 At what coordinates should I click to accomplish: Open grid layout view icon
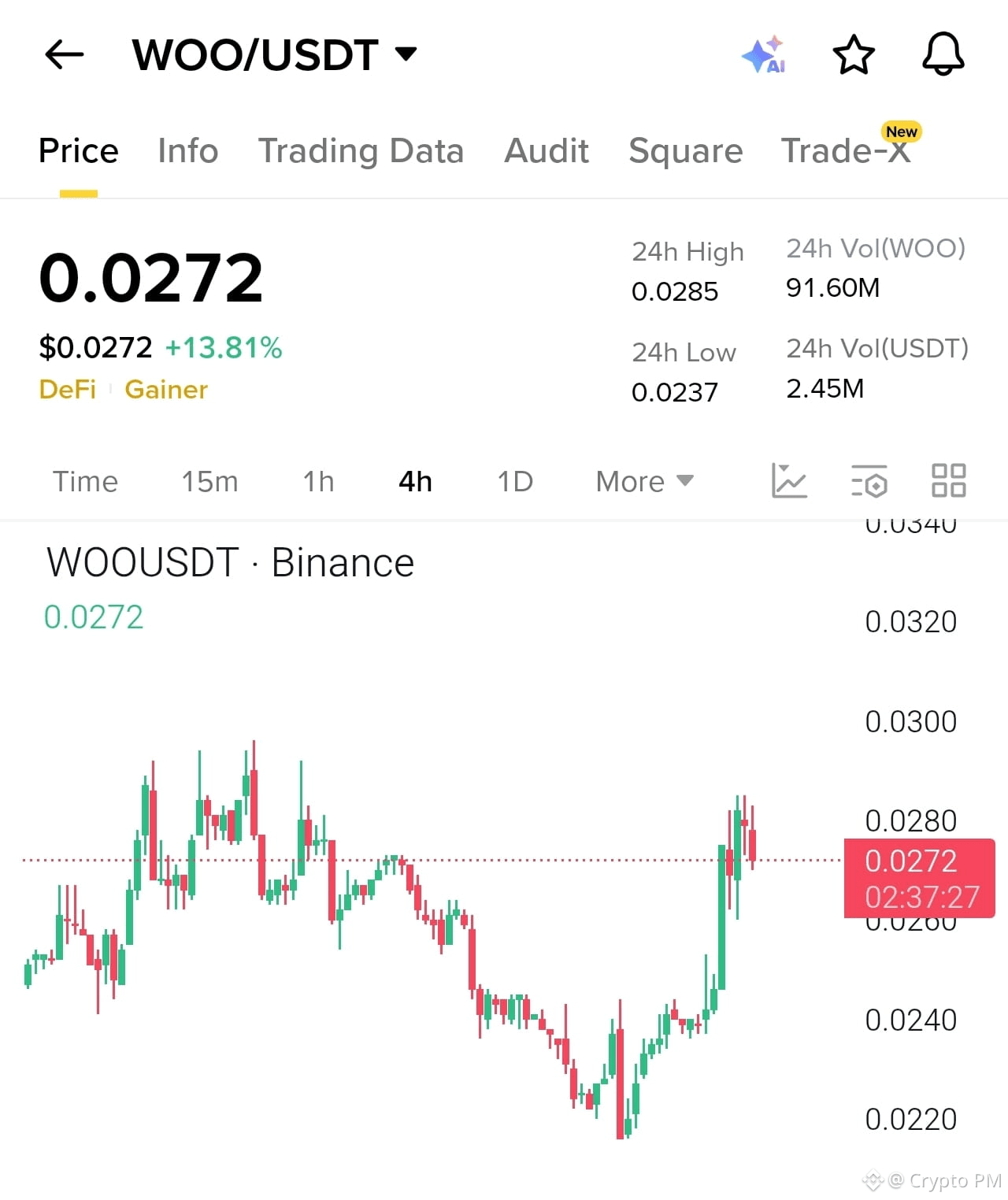coord(948,480)
